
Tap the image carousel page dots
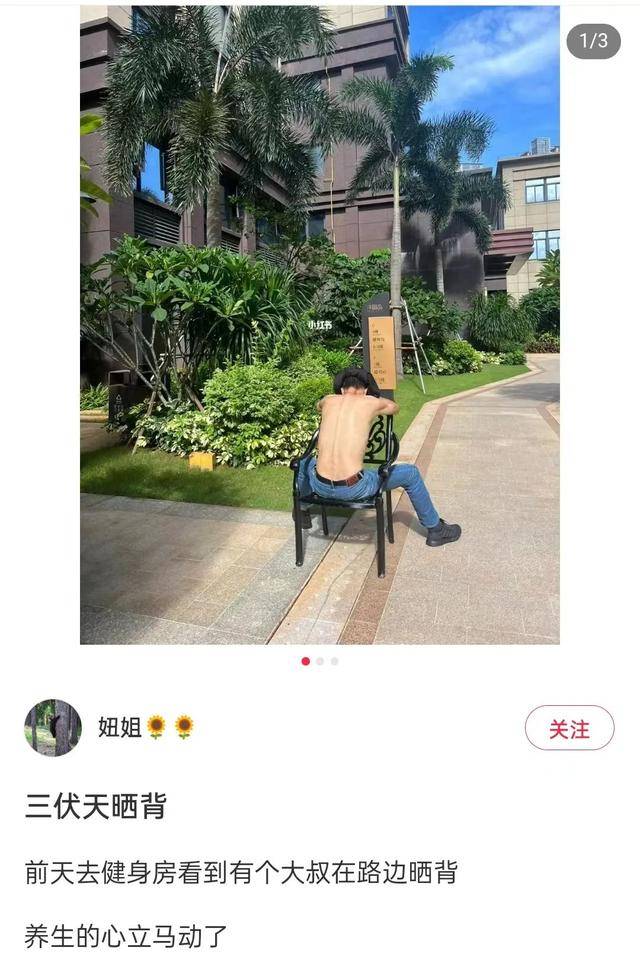(x=320, y=661)
